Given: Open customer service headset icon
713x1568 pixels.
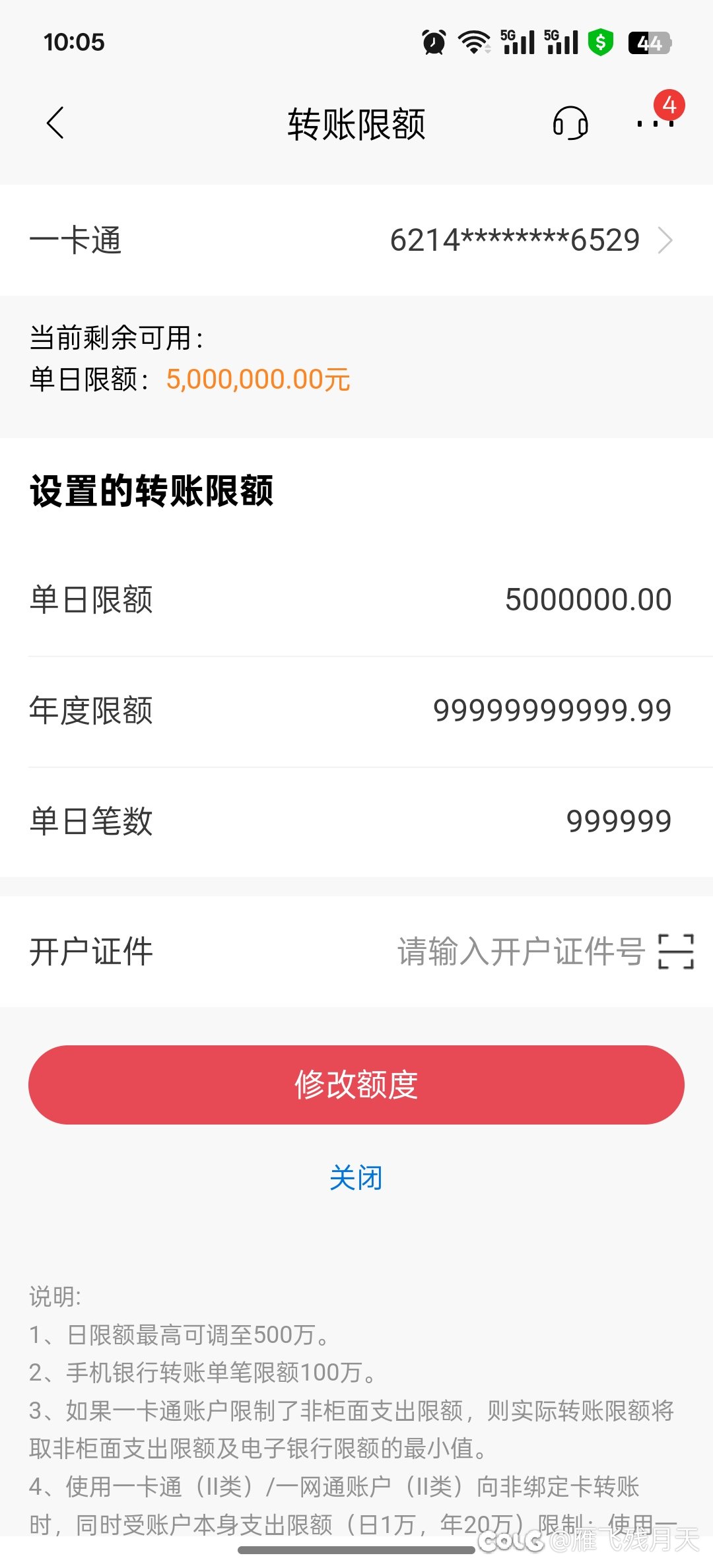Looking at the screenshot, I should click(570, 123).
